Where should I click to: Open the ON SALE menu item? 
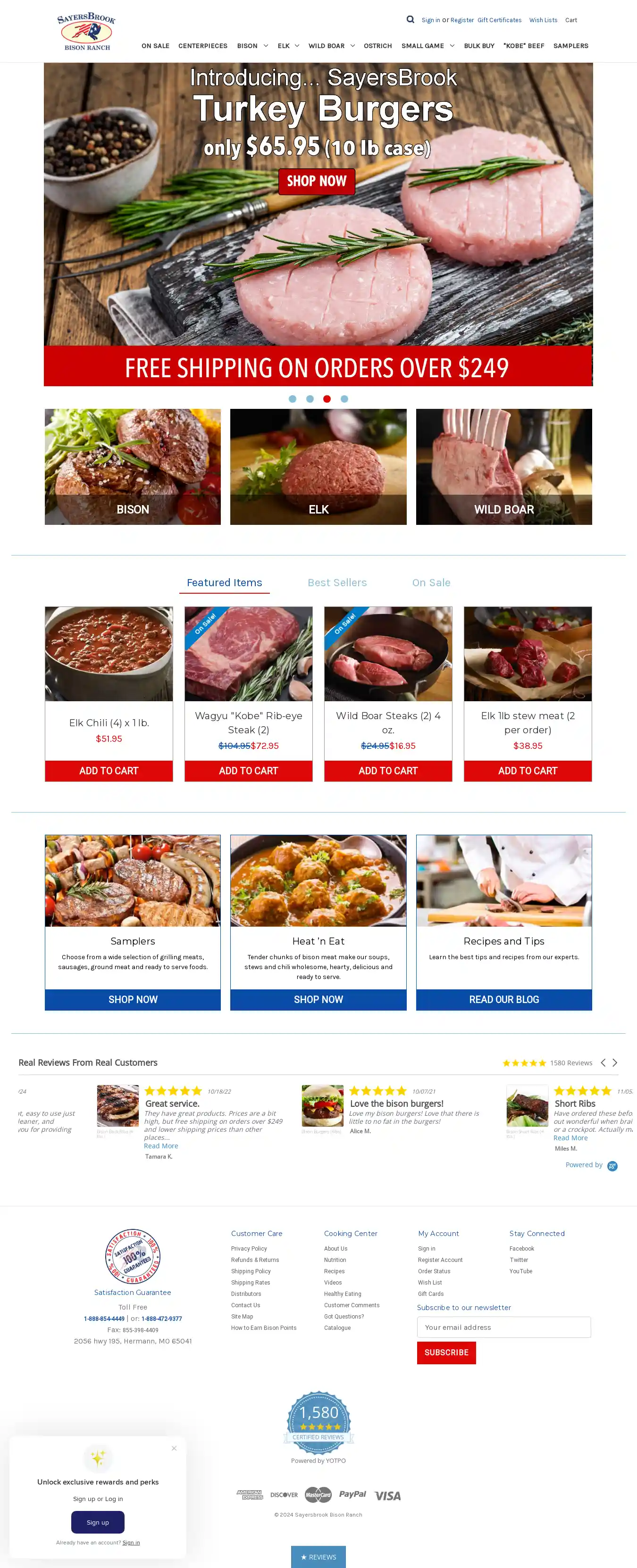[155, 46]
